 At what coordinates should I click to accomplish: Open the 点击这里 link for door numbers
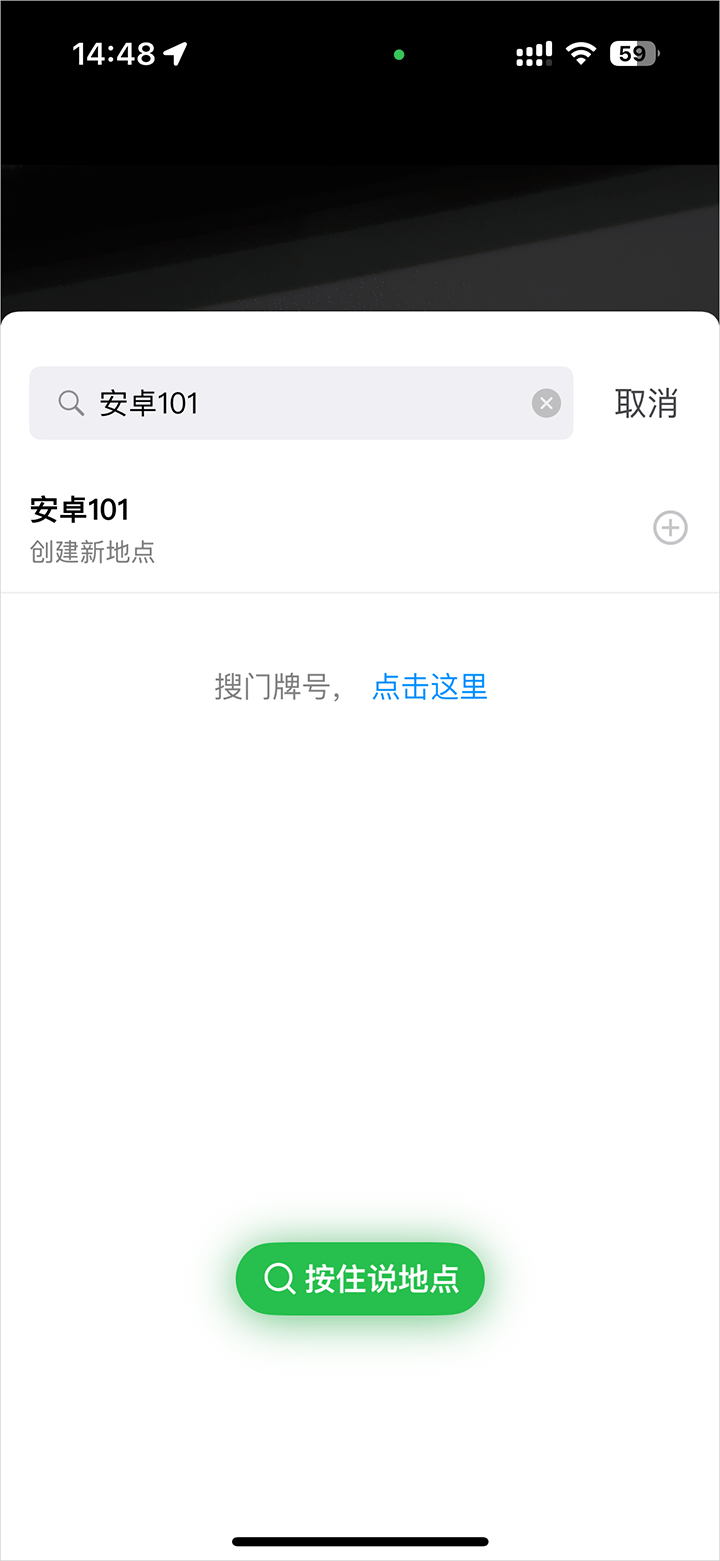pos(430,687)
